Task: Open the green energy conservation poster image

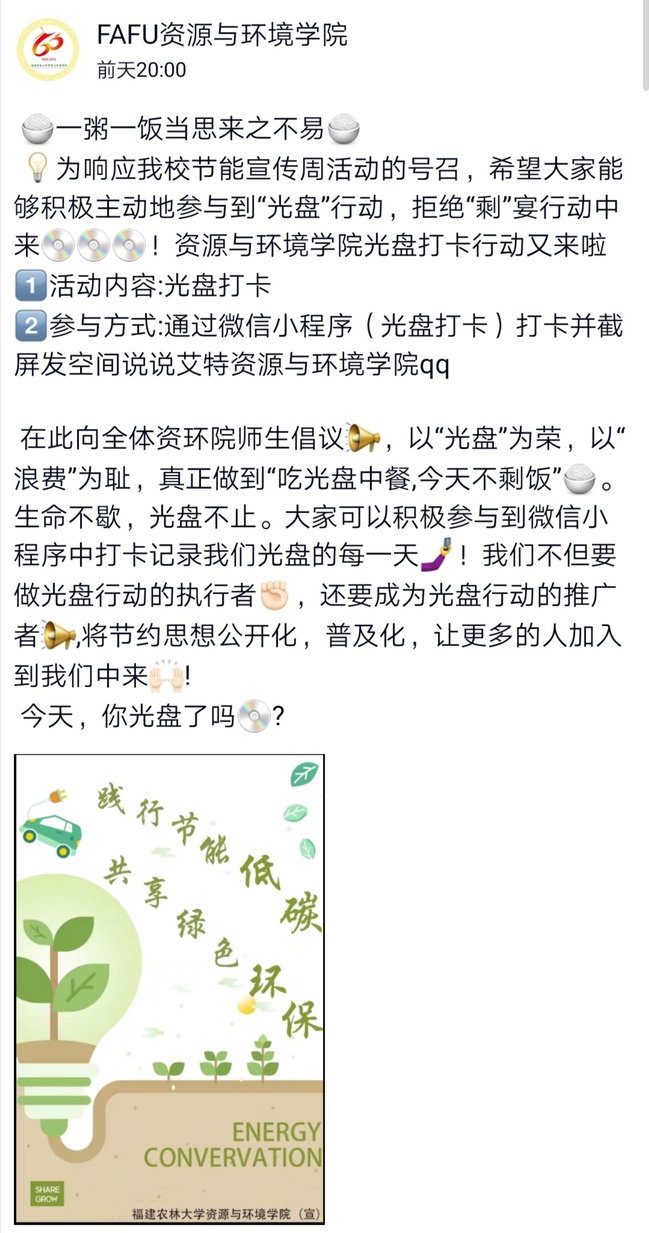Action: point(169,988)
